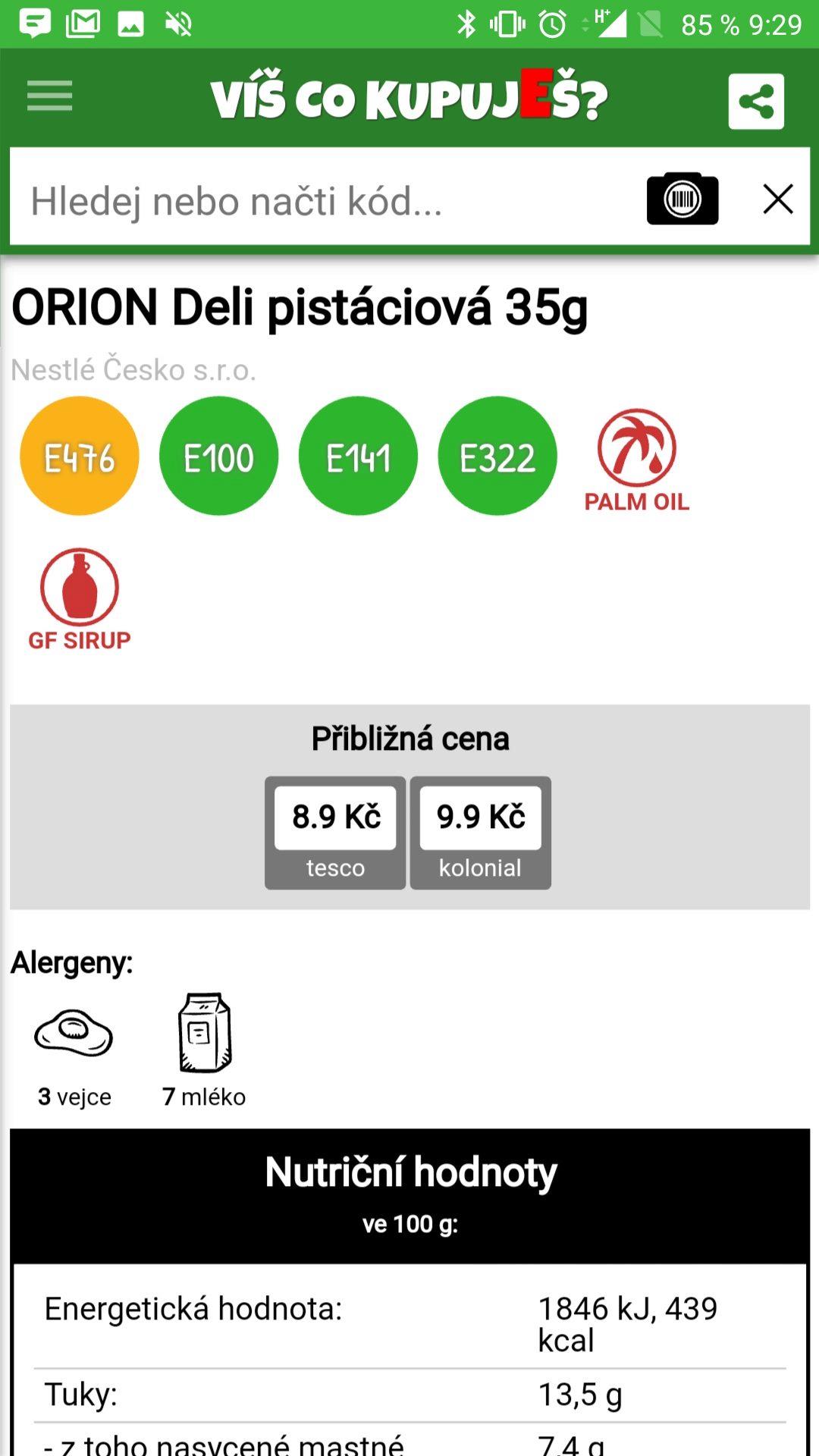Open the tesco price 8.9 Kč
Viewport: 819px width, 1456px height.
[x=335, y=833]
